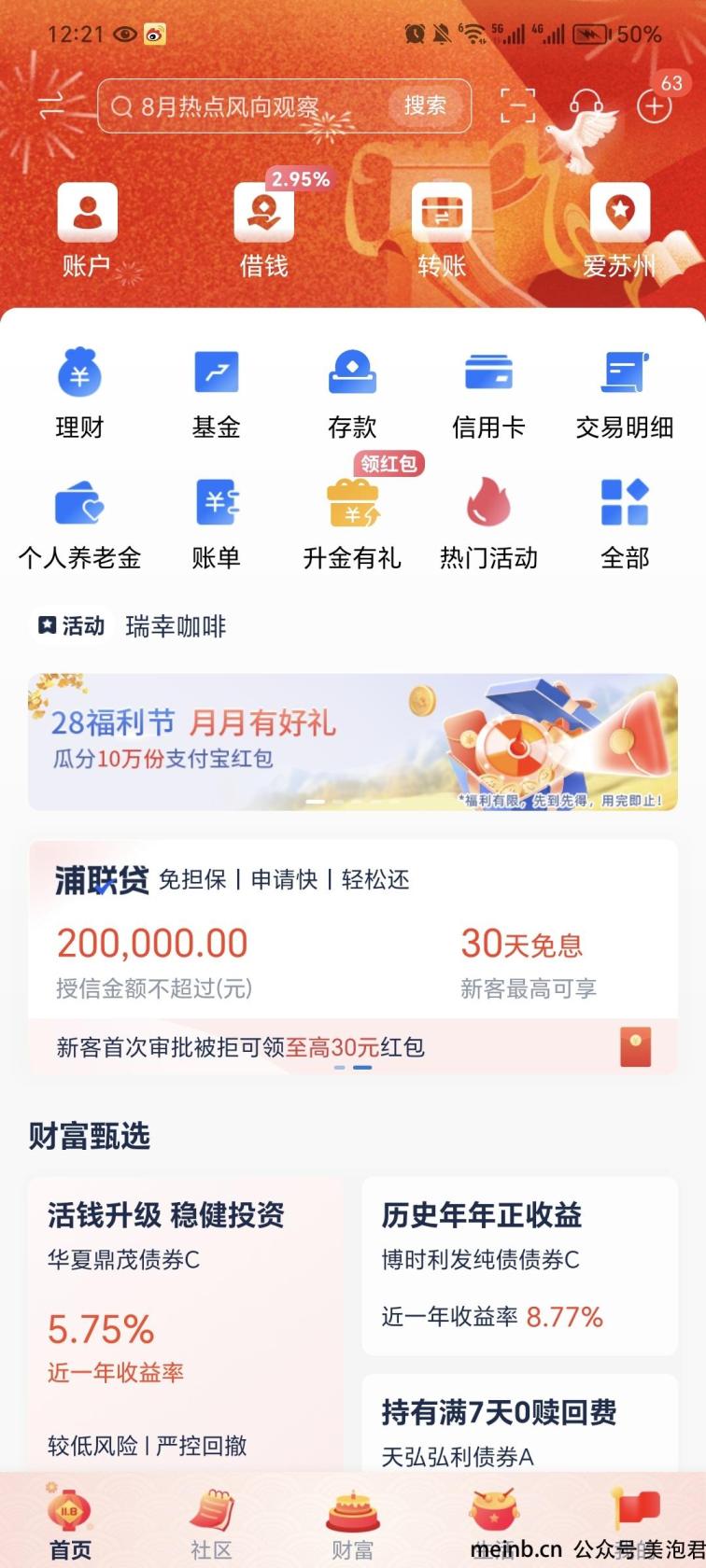Open 转账 transfer shortcut
This screenshot has height=1568, width=706.
click(x=441, y=230)
